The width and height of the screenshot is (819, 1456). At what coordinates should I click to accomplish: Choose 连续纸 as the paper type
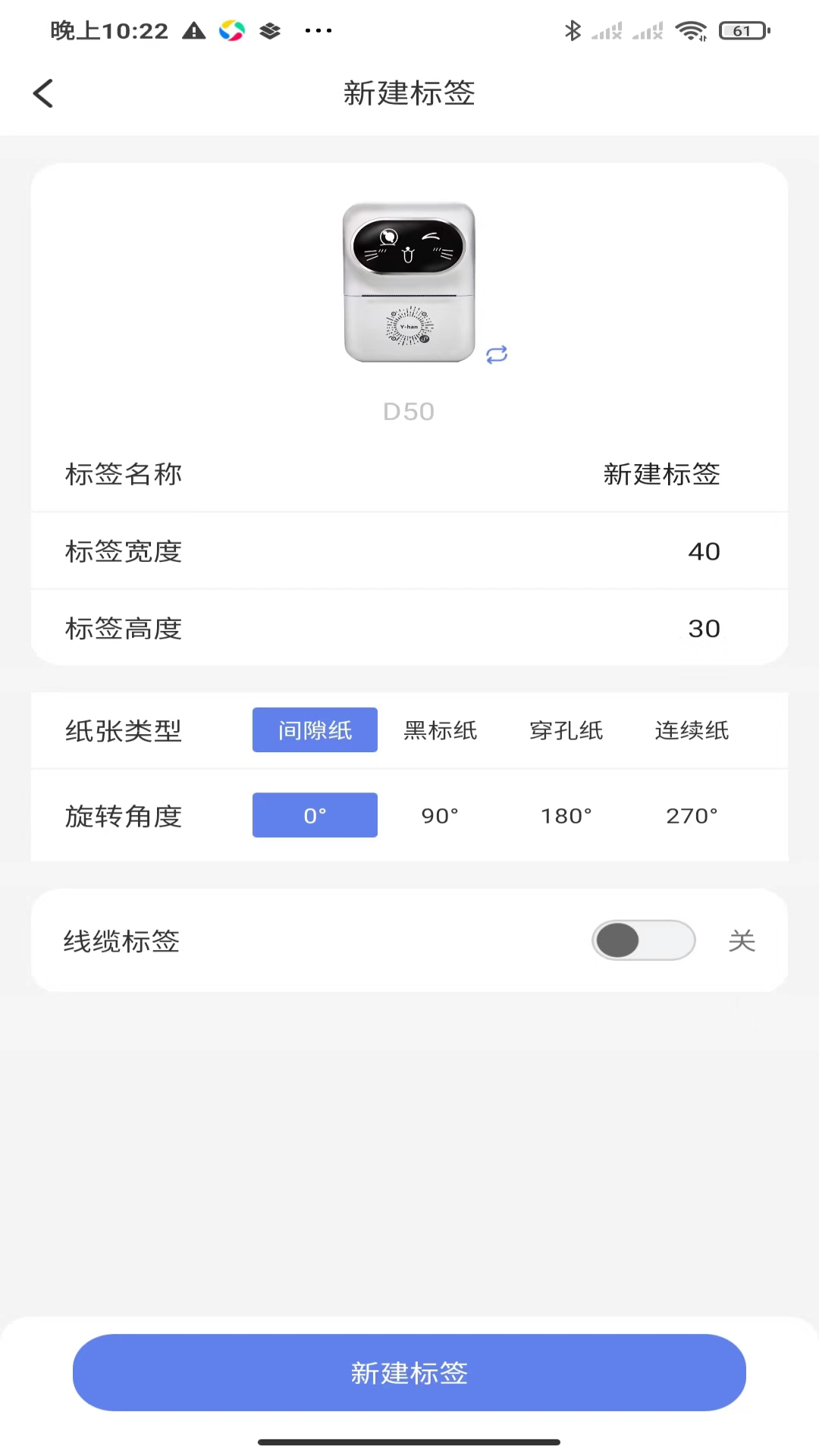click(691, 730)
